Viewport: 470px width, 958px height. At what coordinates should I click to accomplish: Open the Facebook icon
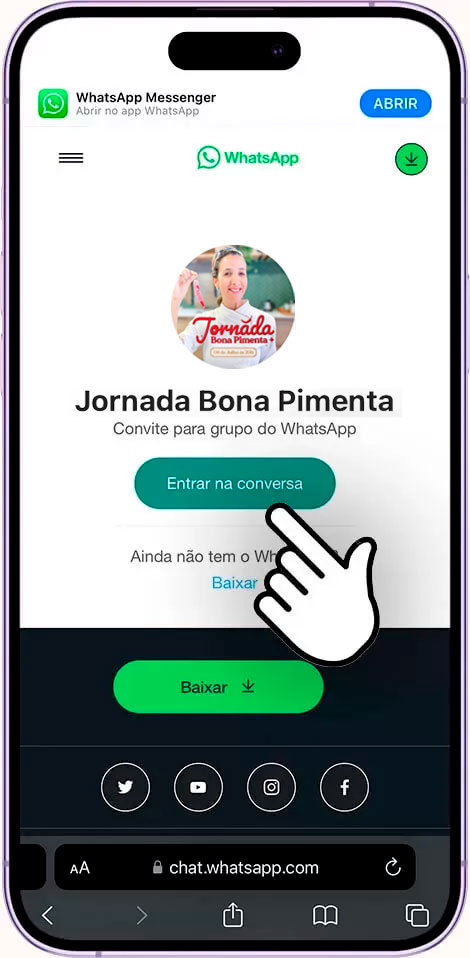[x=344, y=787]
